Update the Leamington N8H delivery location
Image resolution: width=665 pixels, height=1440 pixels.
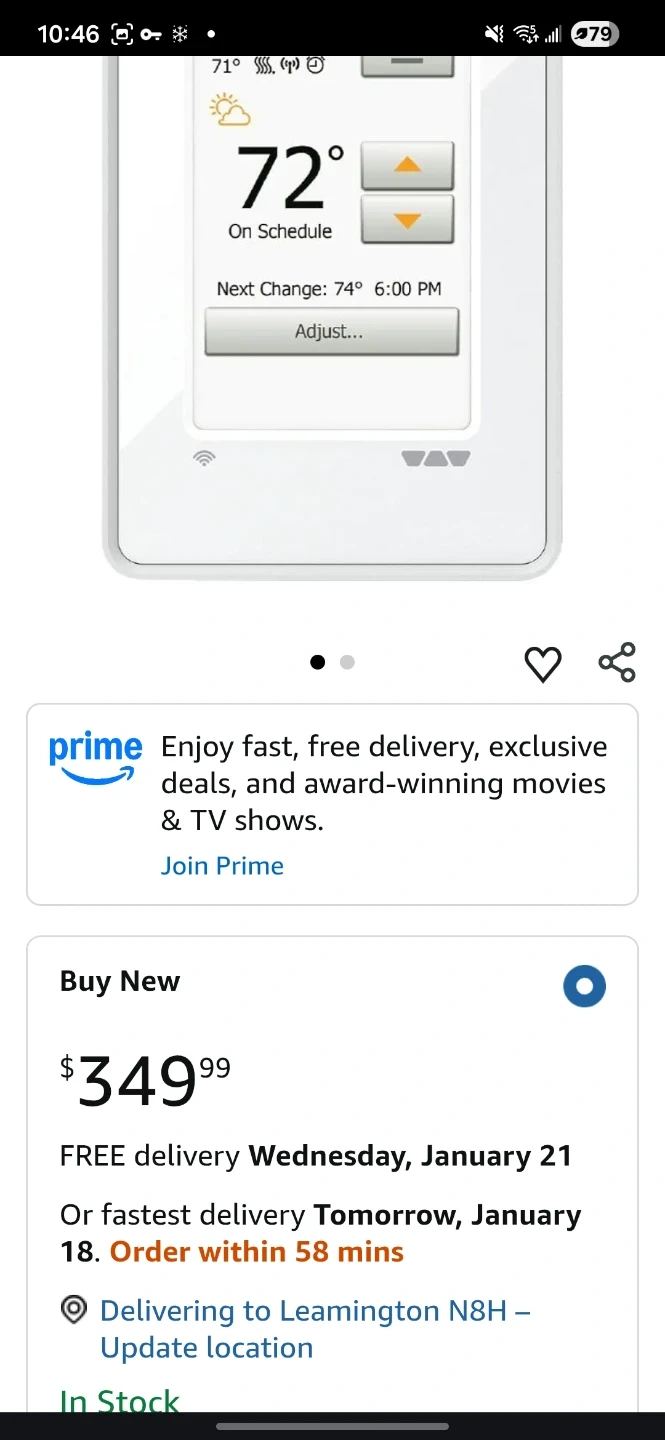[314, 1329]
